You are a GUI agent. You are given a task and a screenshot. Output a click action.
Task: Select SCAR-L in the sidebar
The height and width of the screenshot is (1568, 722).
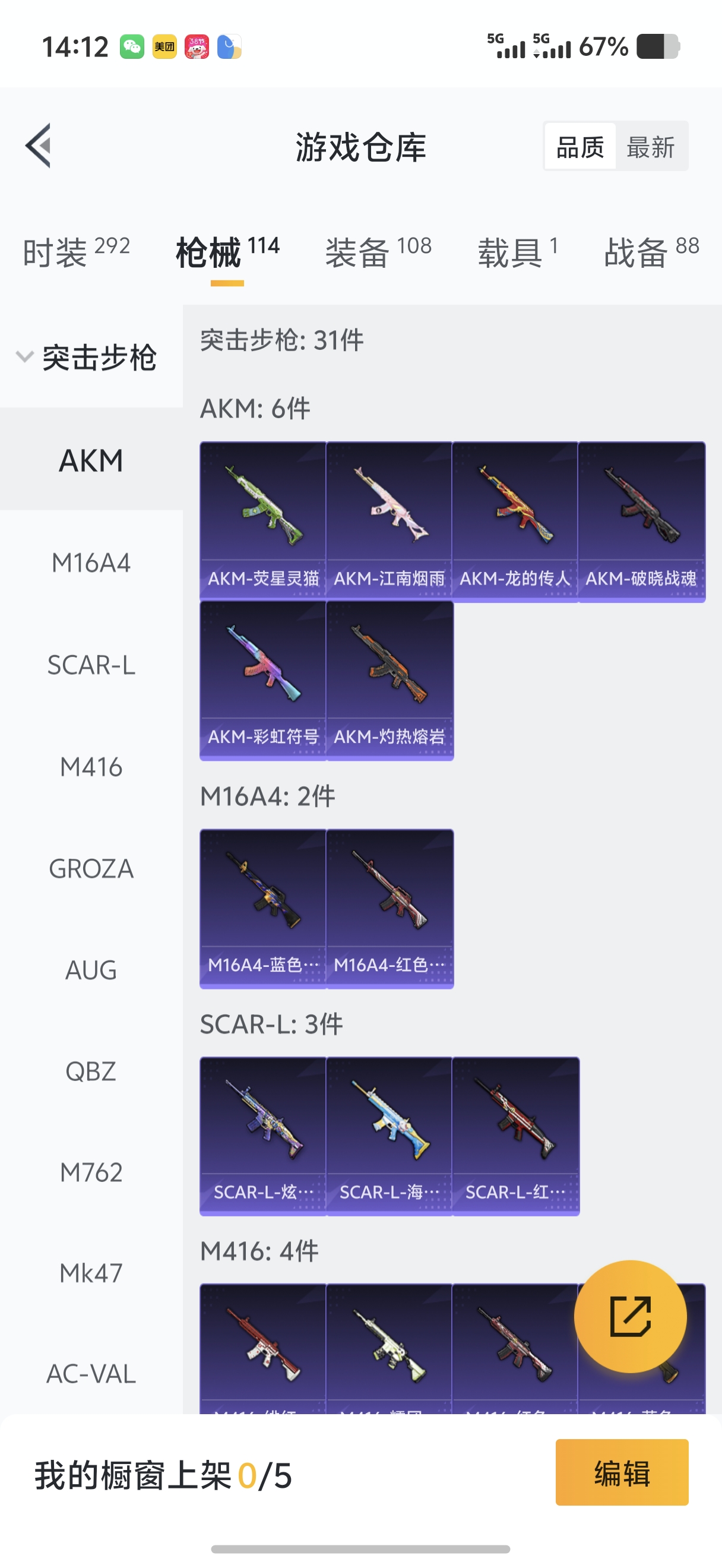click(91, 665)
